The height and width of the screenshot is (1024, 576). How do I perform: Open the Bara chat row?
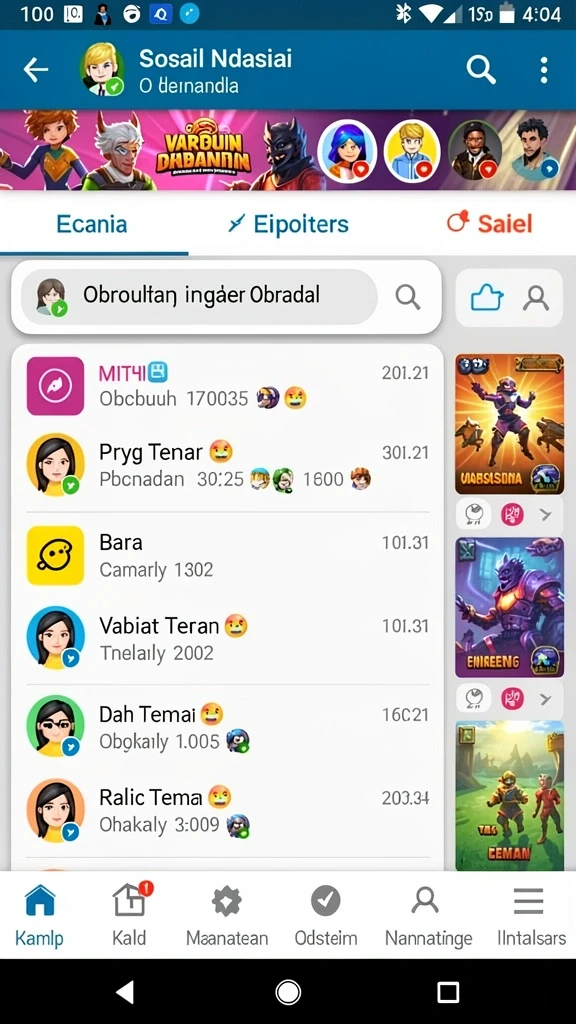[x=227, y=556]
